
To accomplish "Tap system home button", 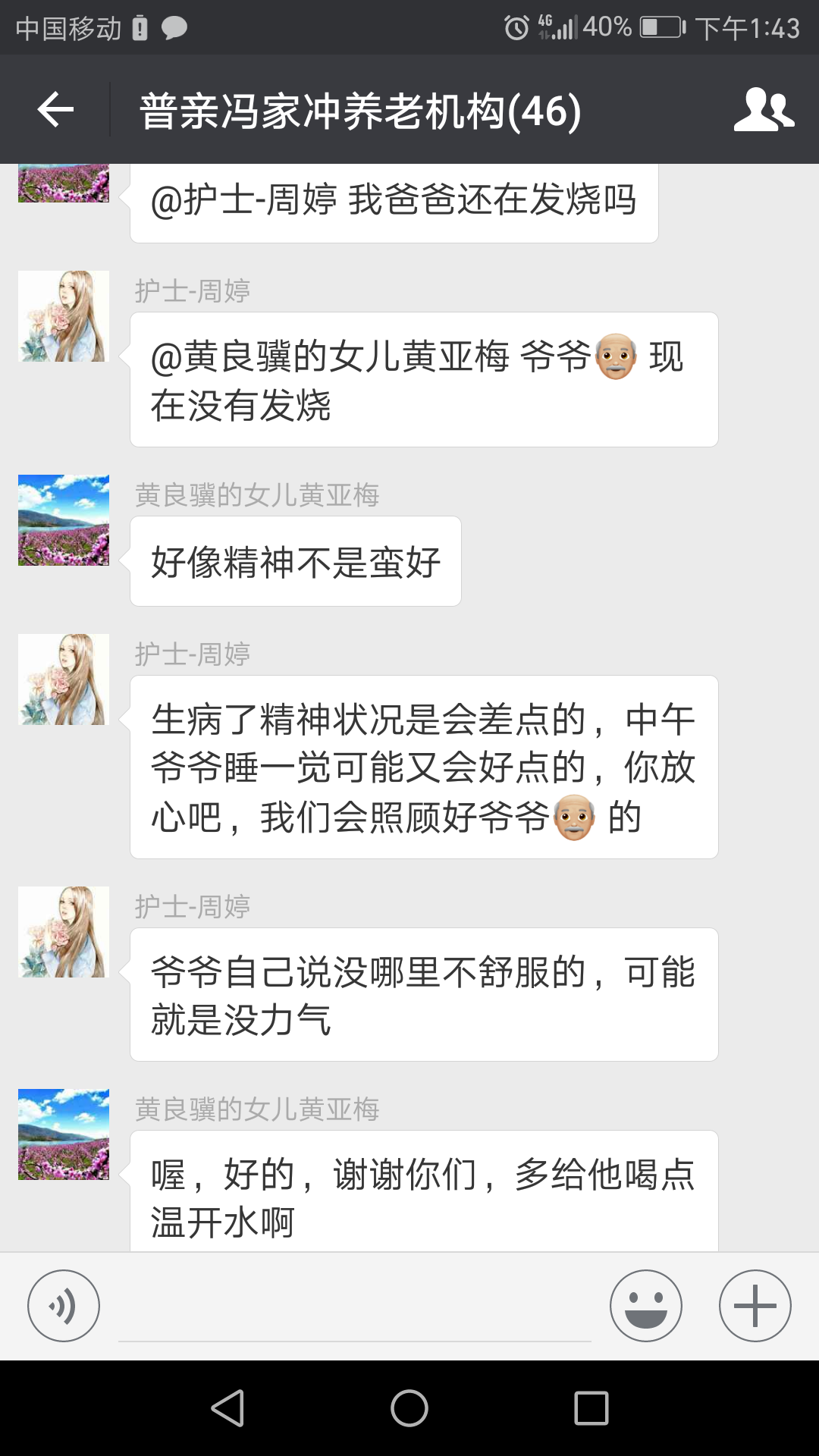I will 409,1408.
